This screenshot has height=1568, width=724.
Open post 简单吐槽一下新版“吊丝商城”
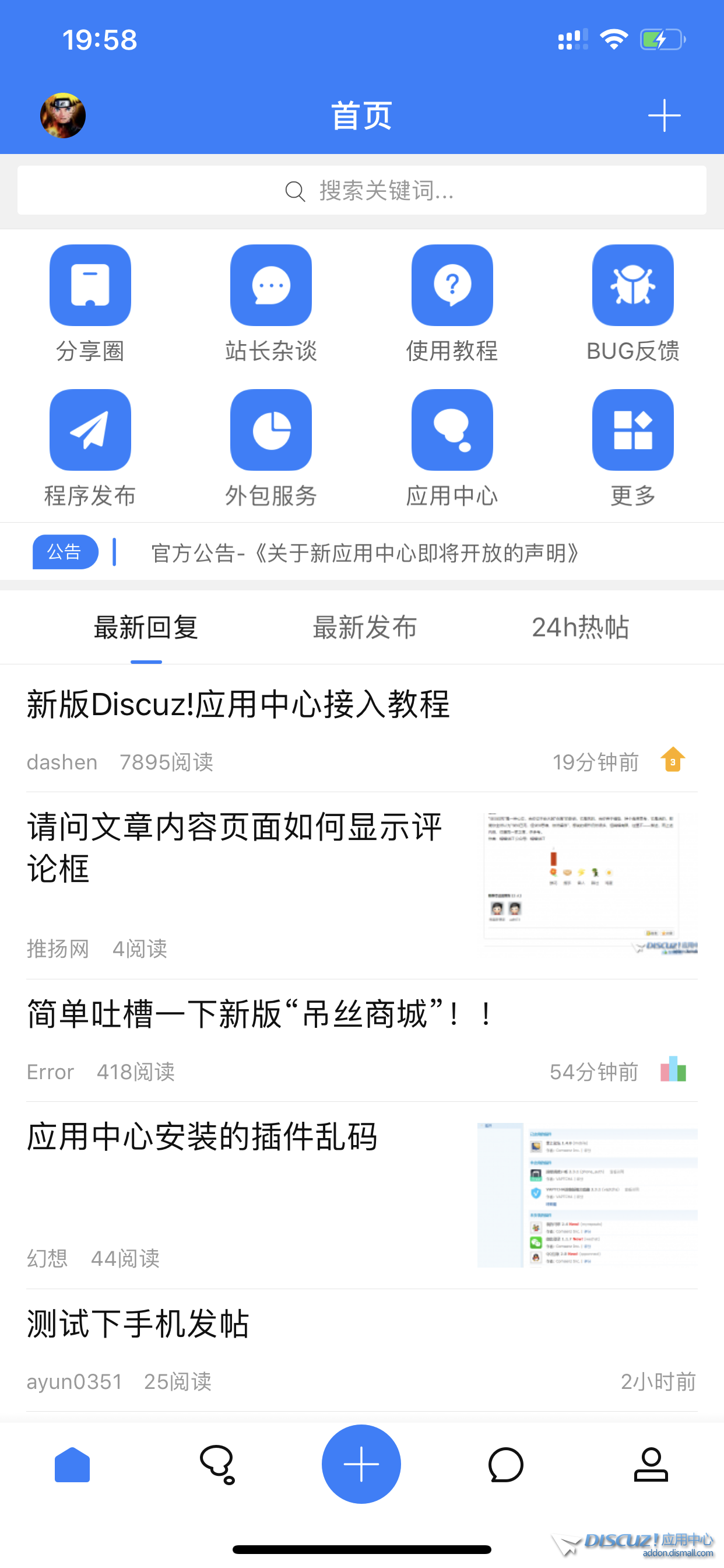[259, 1014]
